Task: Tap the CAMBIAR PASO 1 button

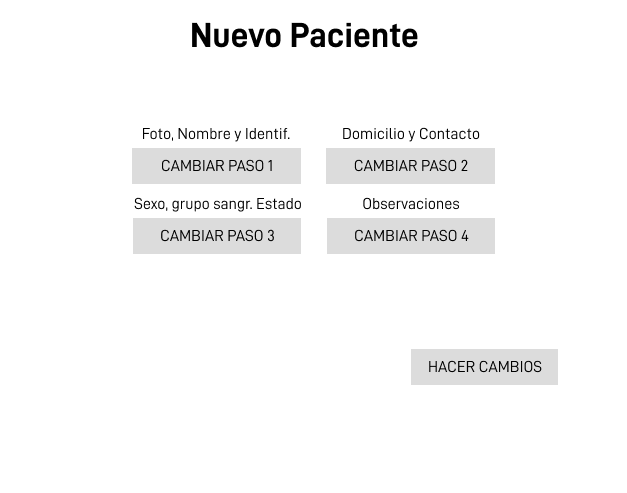Action: click(x=216, y=166)
